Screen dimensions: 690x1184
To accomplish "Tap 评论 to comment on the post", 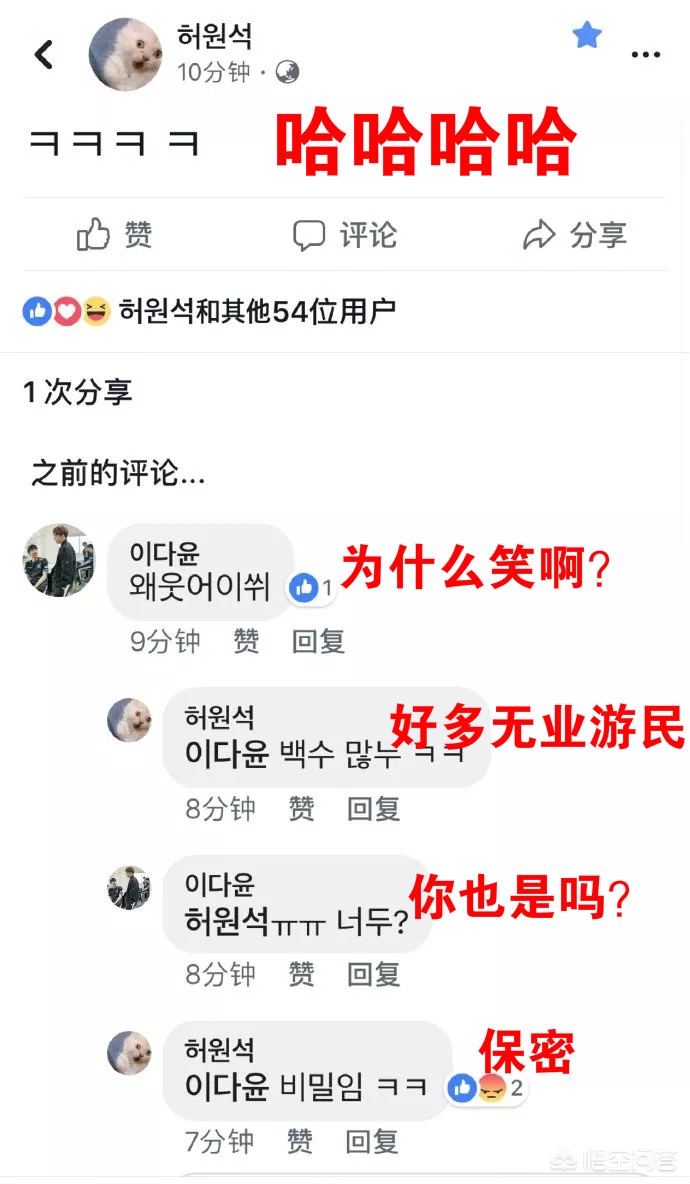I will pos(345,235).
